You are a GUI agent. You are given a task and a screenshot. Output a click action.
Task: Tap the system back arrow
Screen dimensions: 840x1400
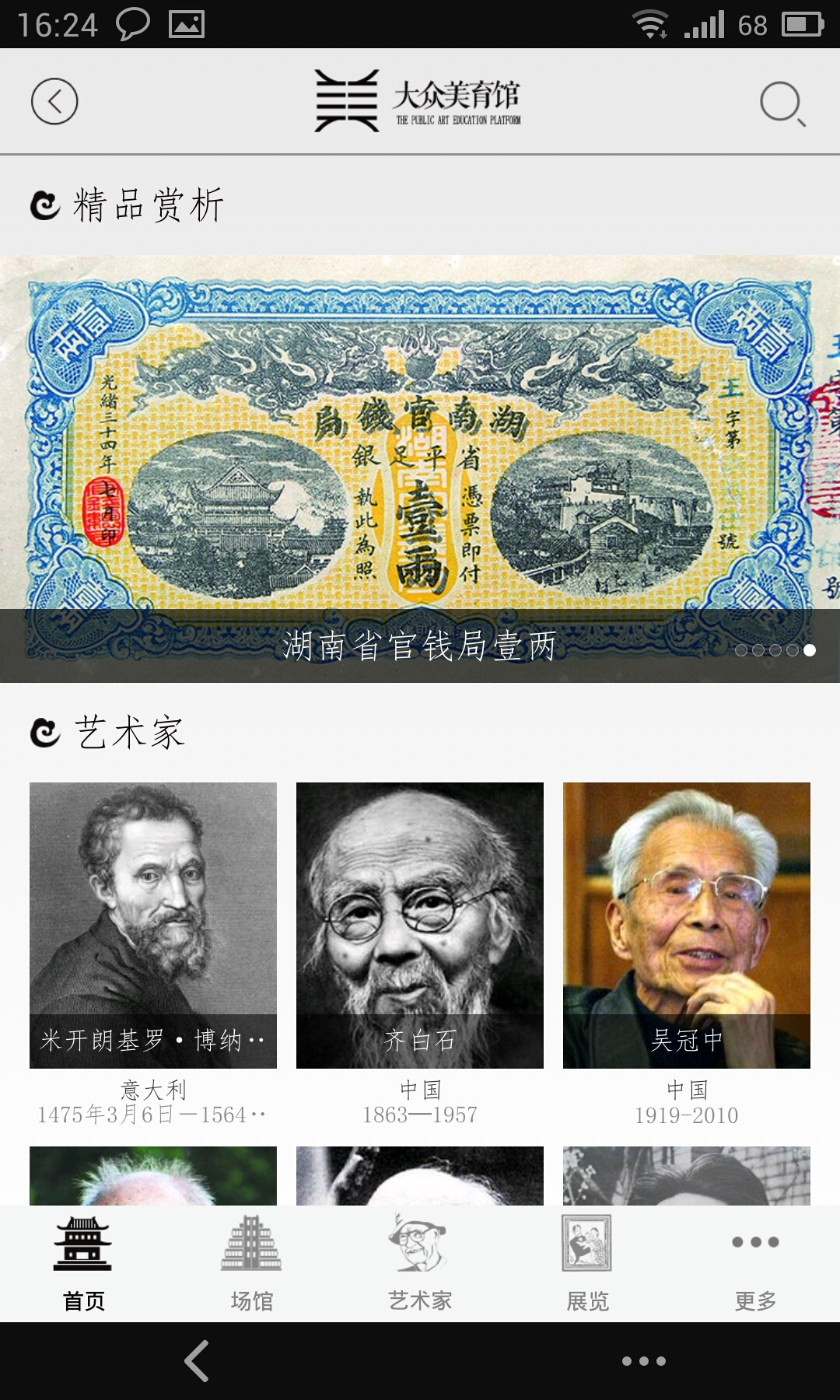click(x=198, y=1361)
